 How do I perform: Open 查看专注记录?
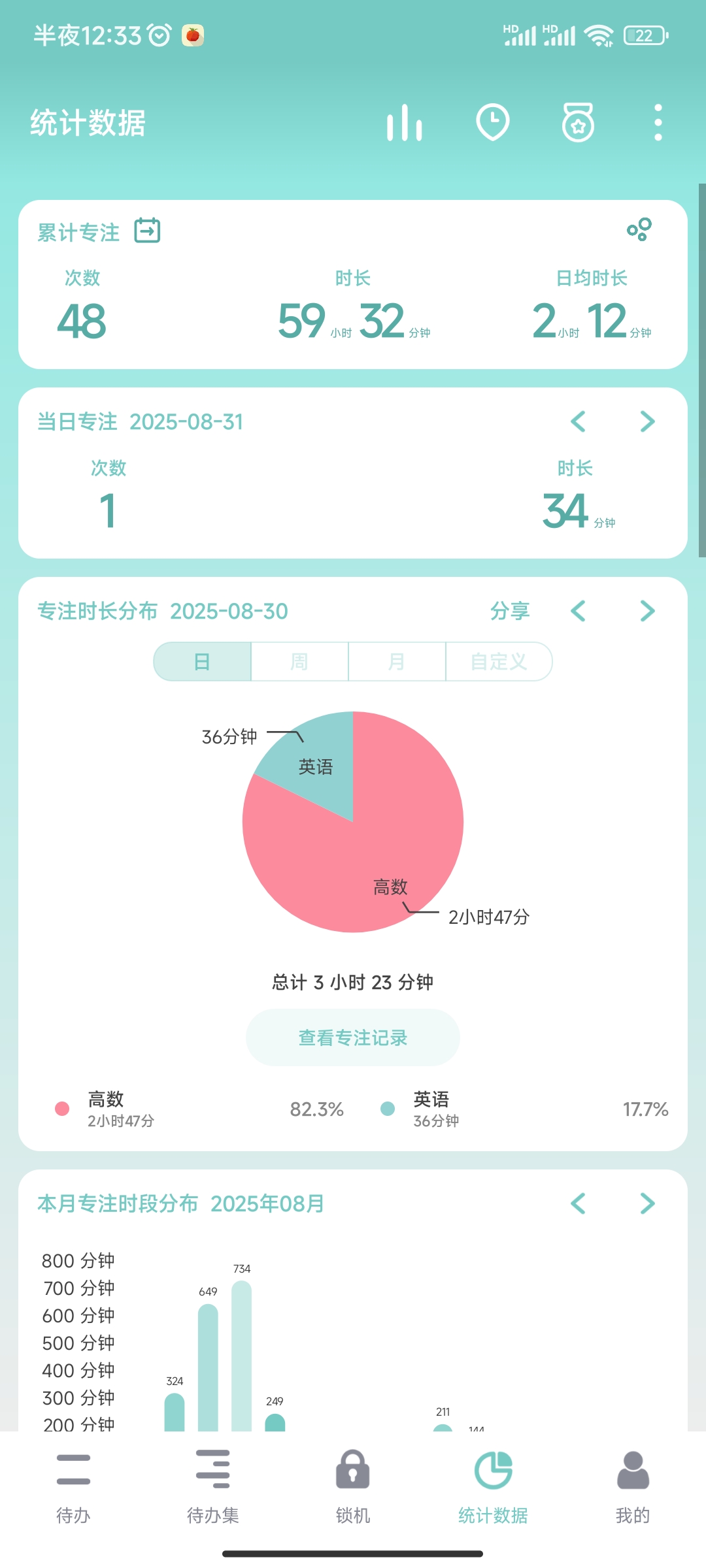click(x=353, y=1037)
